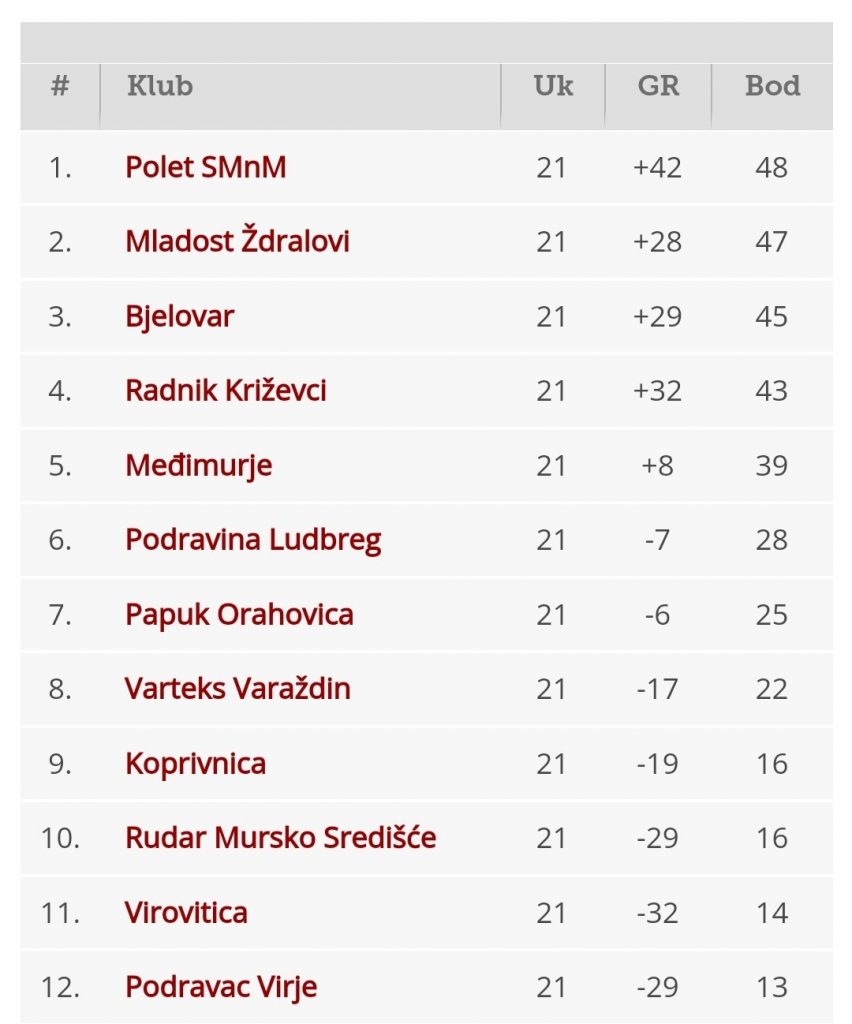Select the Radnik Križevci club link
This screenshot has width=852, height=1024.
[x=226, y=390]
